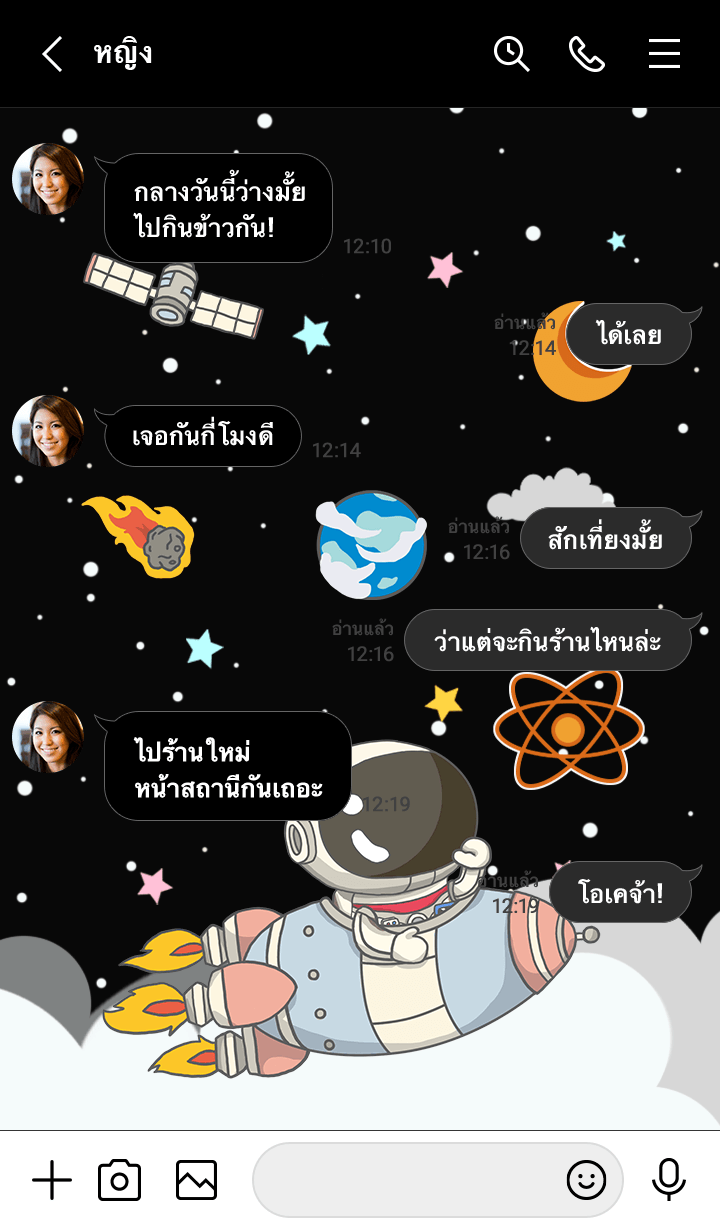
Task: Go back from the chat with หญิง
Action: point(52,54)
